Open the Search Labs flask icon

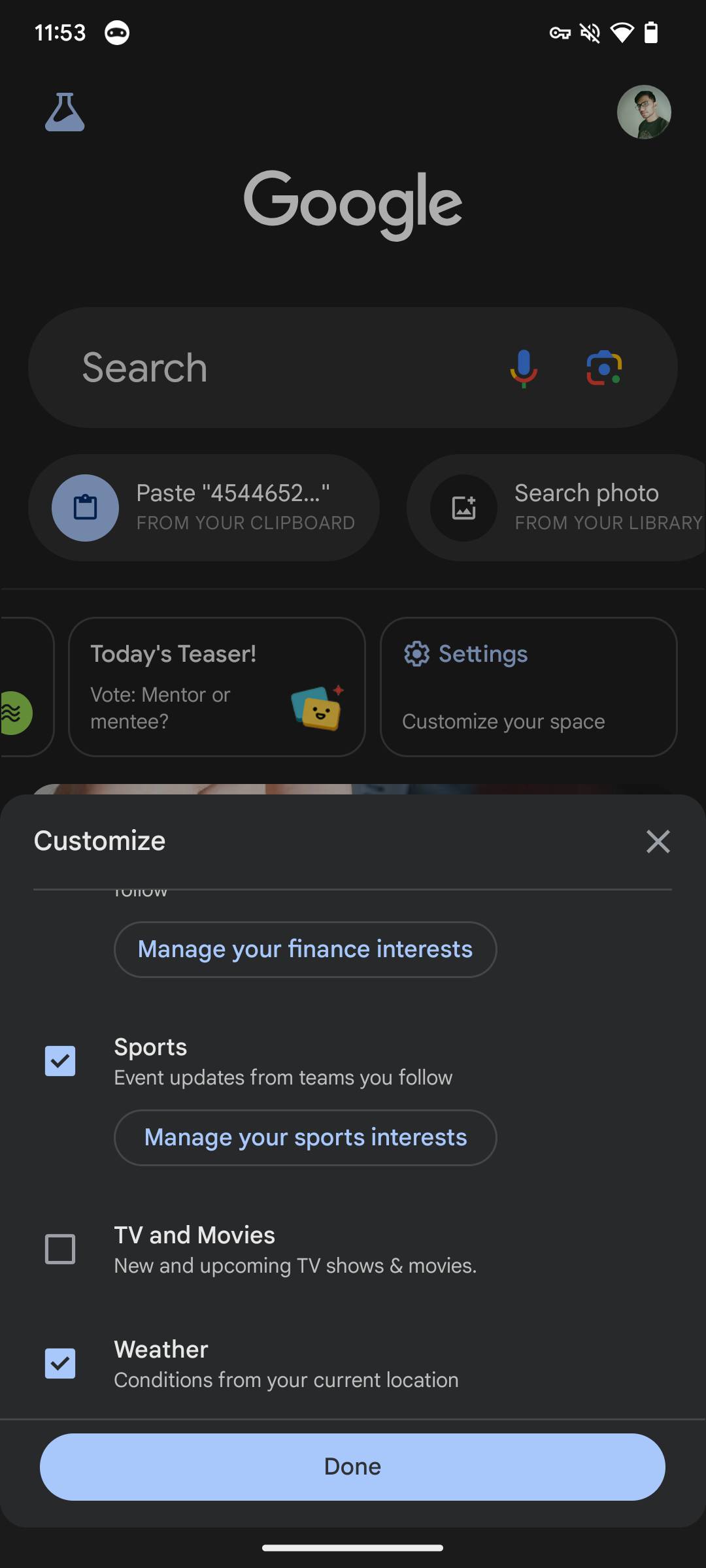pos(65,112)
